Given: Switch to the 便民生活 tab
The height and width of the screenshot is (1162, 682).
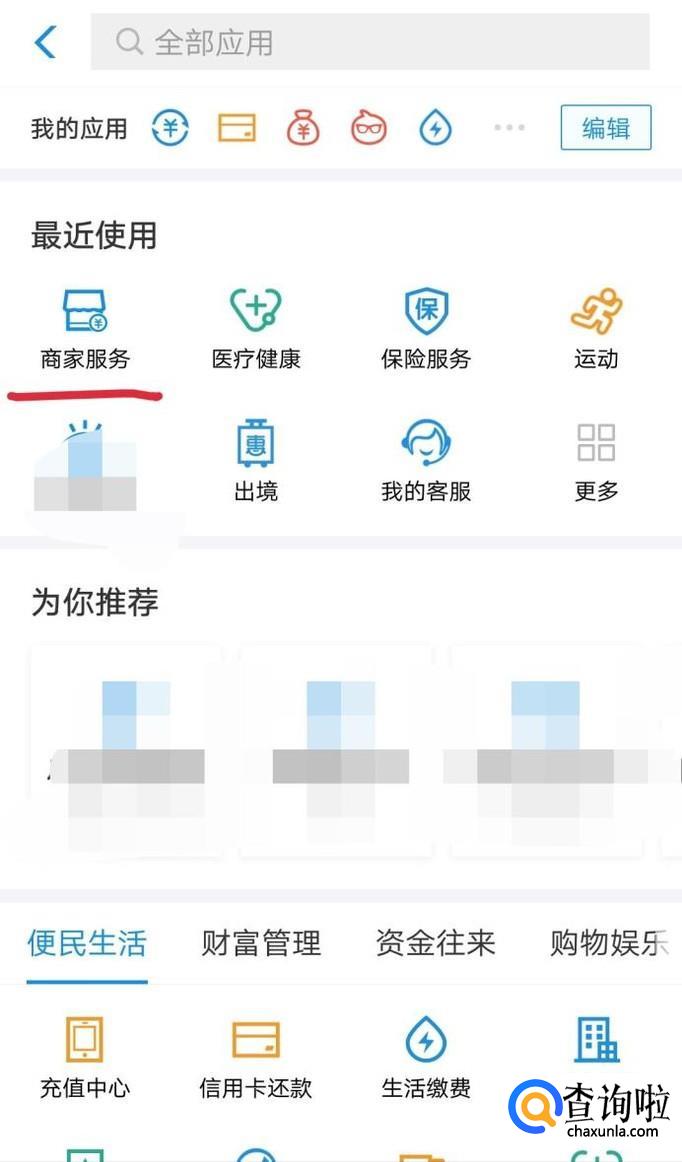Looking at the screenshot, I should [x=87, y=943].
